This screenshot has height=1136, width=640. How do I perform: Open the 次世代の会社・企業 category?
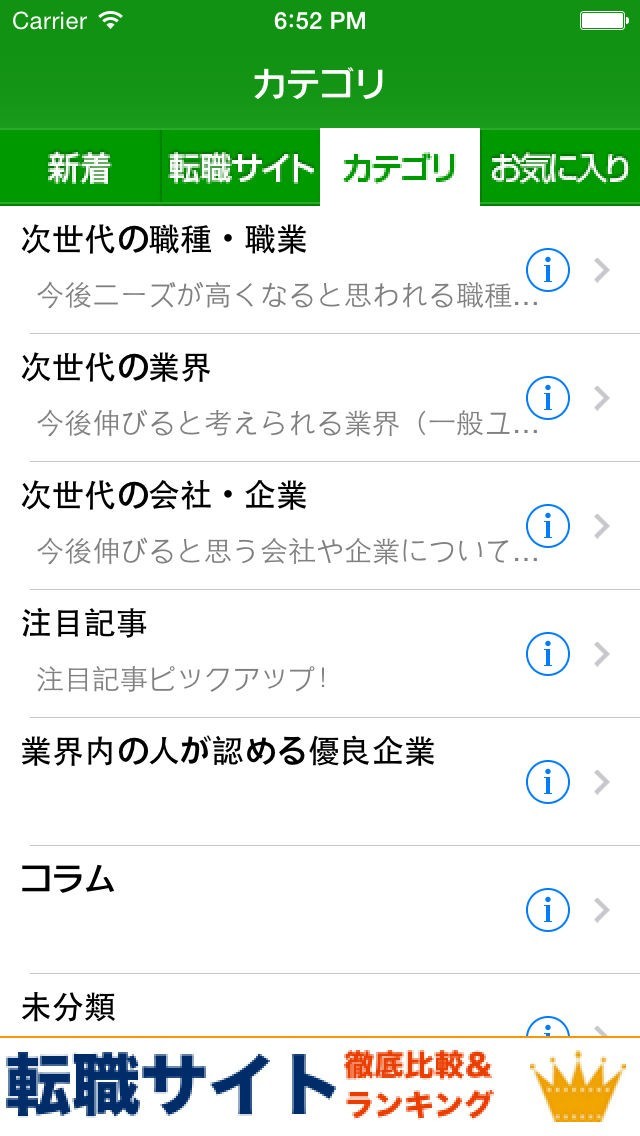pos(270,525)
